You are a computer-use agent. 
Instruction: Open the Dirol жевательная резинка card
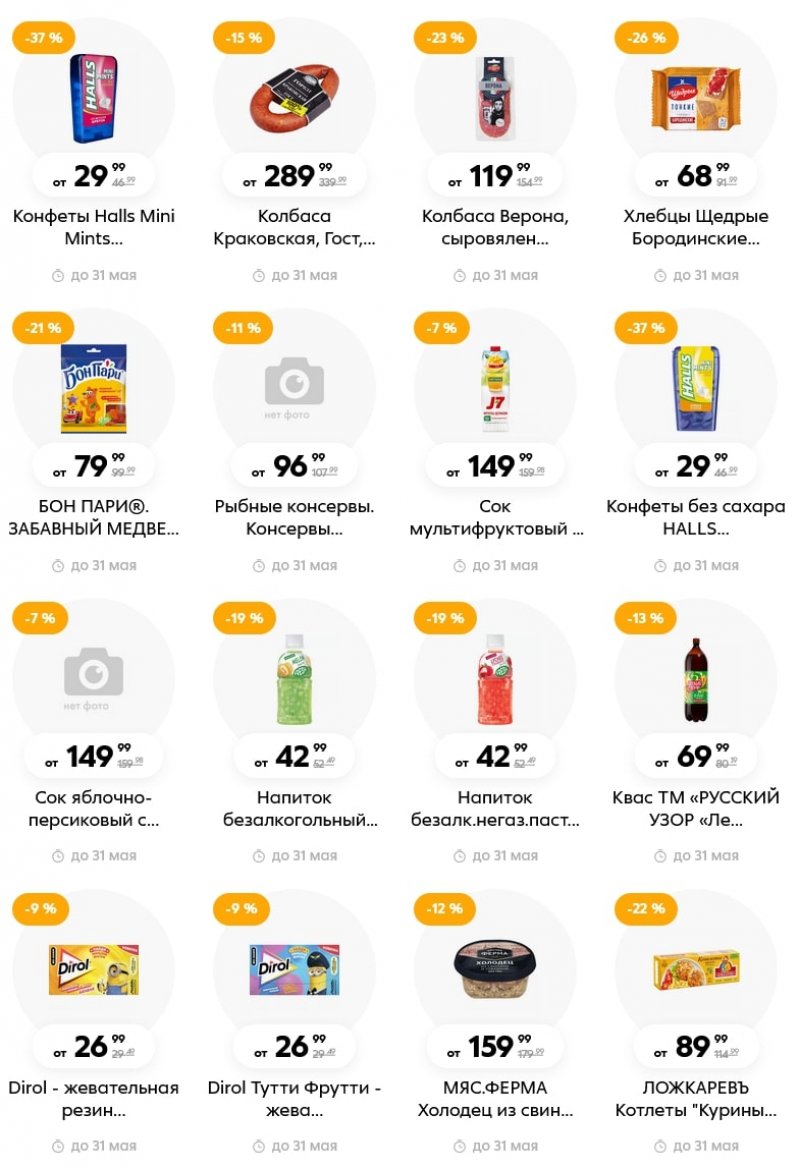(x=94, y=970)
